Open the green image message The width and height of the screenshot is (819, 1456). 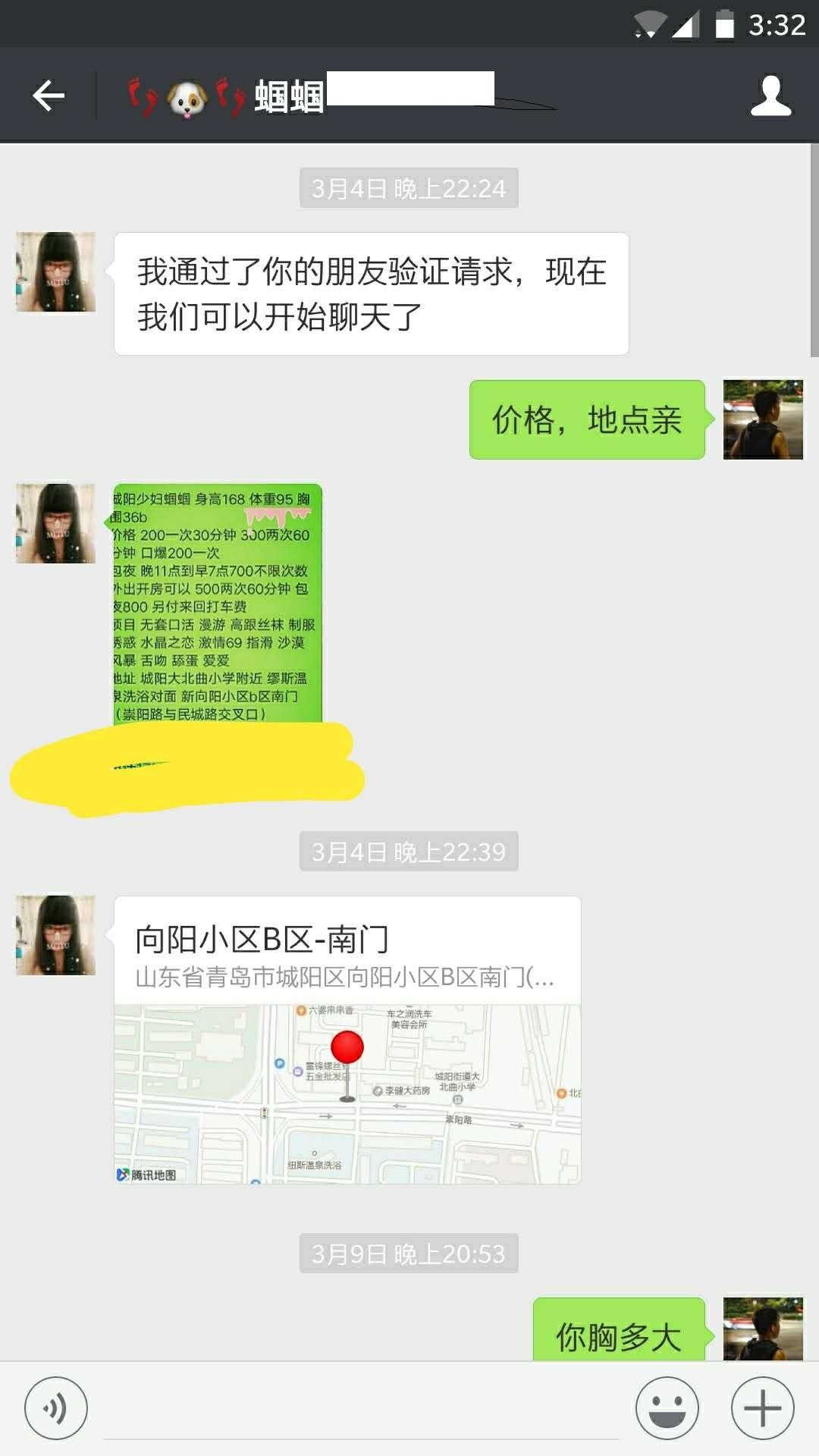pyautogui.click(x=218, y=603)
